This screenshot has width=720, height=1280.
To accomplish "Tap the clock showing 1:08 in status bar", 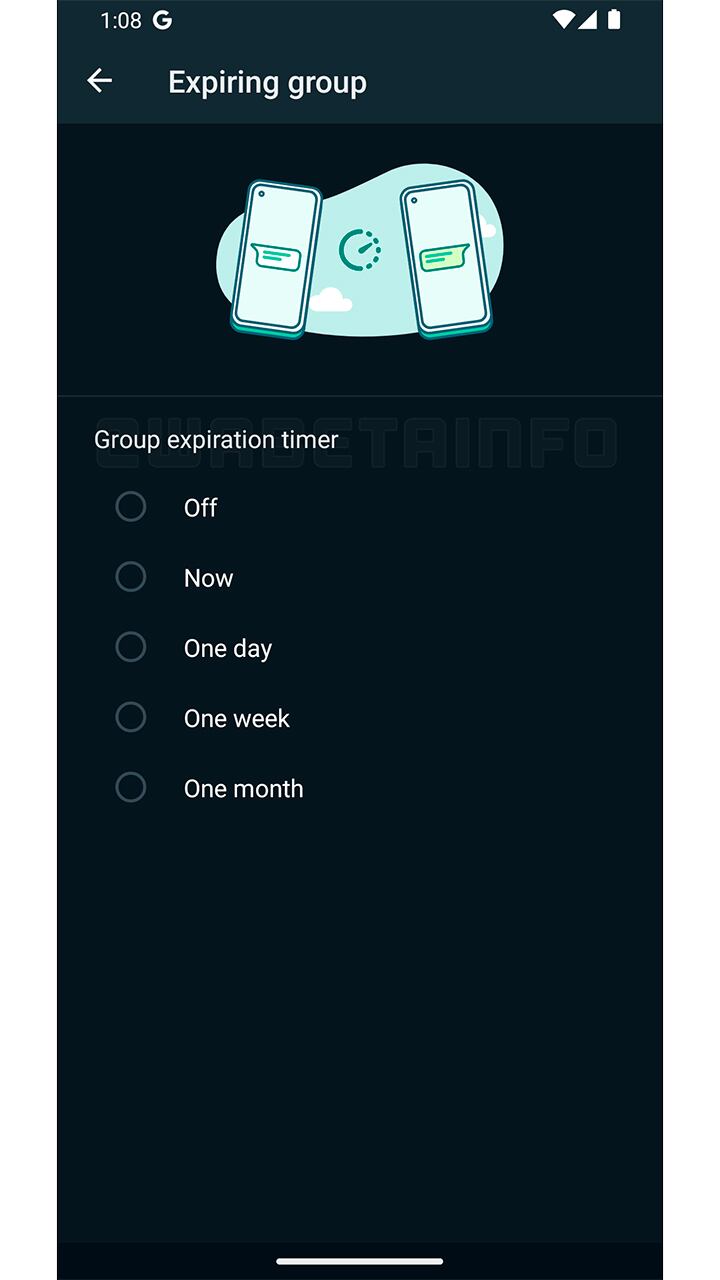I will point(120,19).
